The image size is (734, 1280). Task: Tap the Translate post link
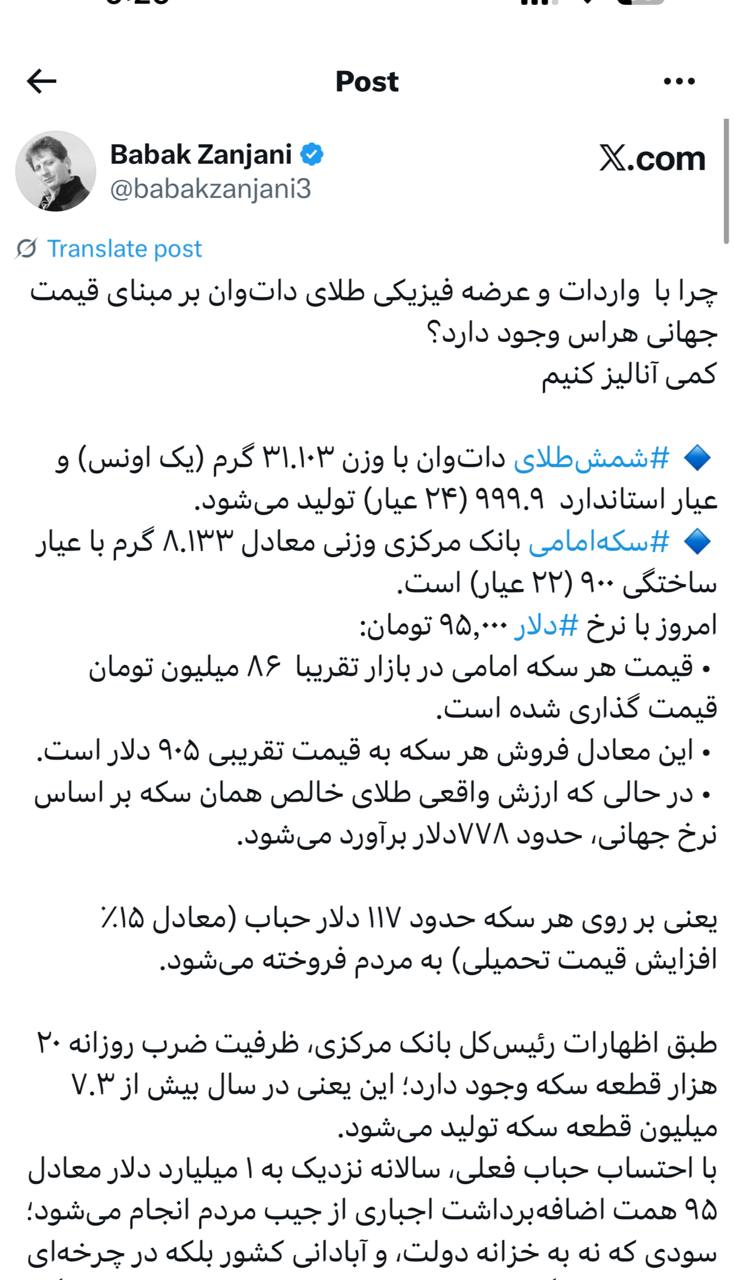tap(123, 249)
